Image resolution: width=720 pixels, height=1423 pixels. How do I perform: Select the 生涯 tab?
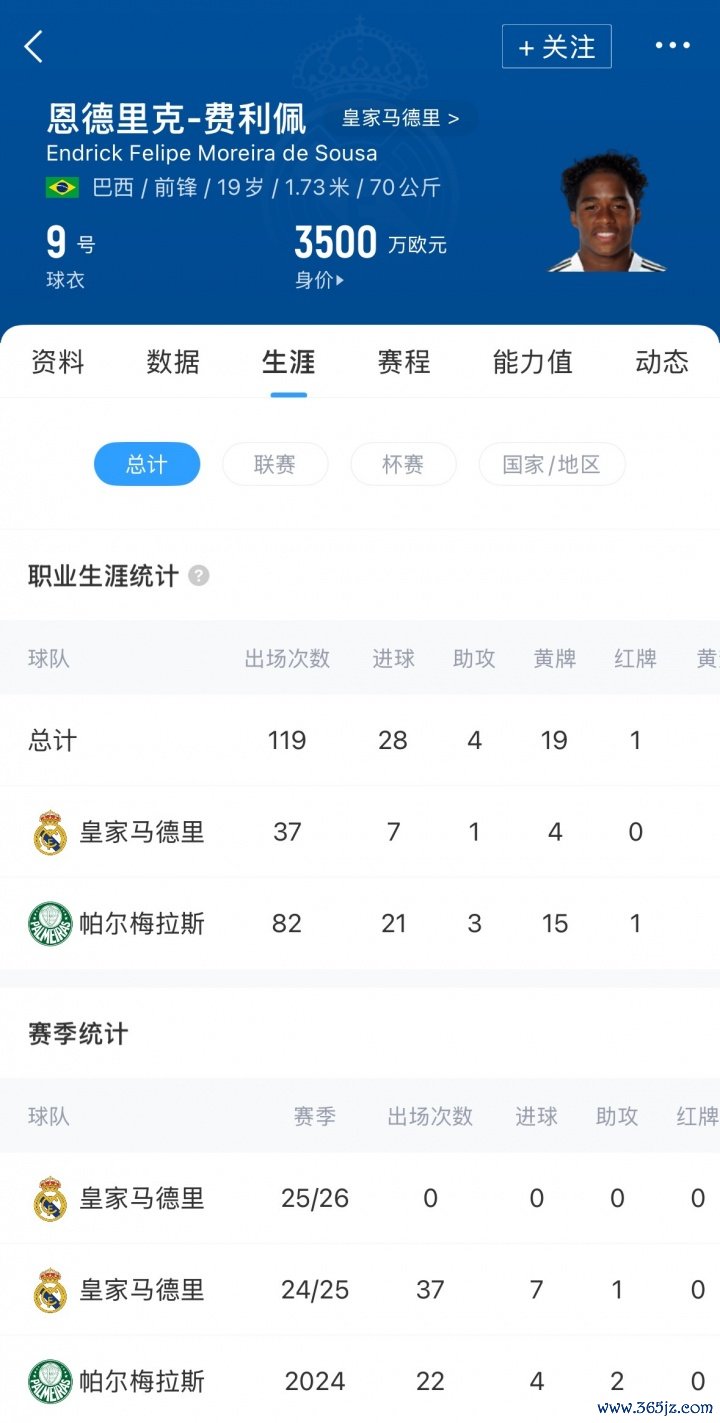288,362
